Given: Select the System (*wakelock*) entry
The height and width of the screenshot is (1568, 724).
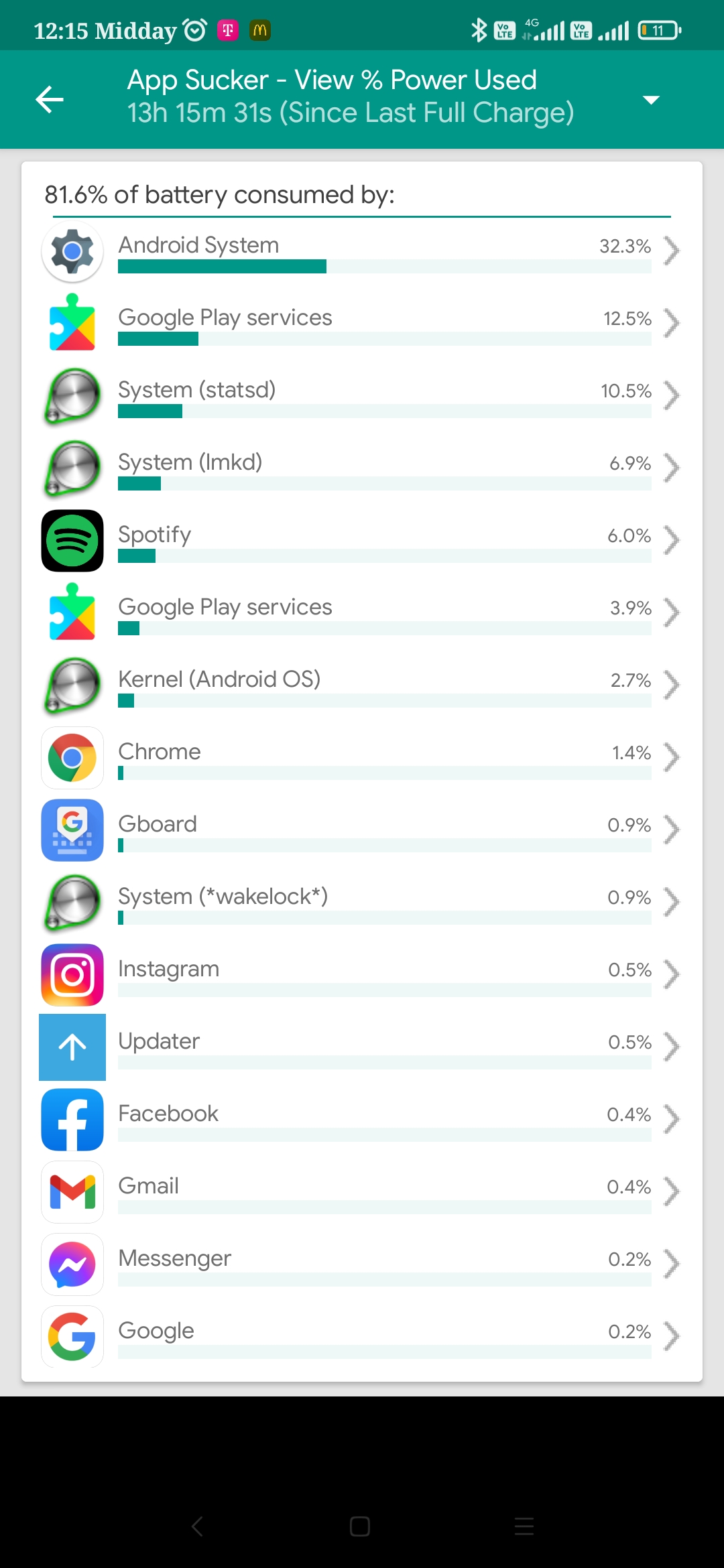Looking at the screenshot, I should pos(362,903).
